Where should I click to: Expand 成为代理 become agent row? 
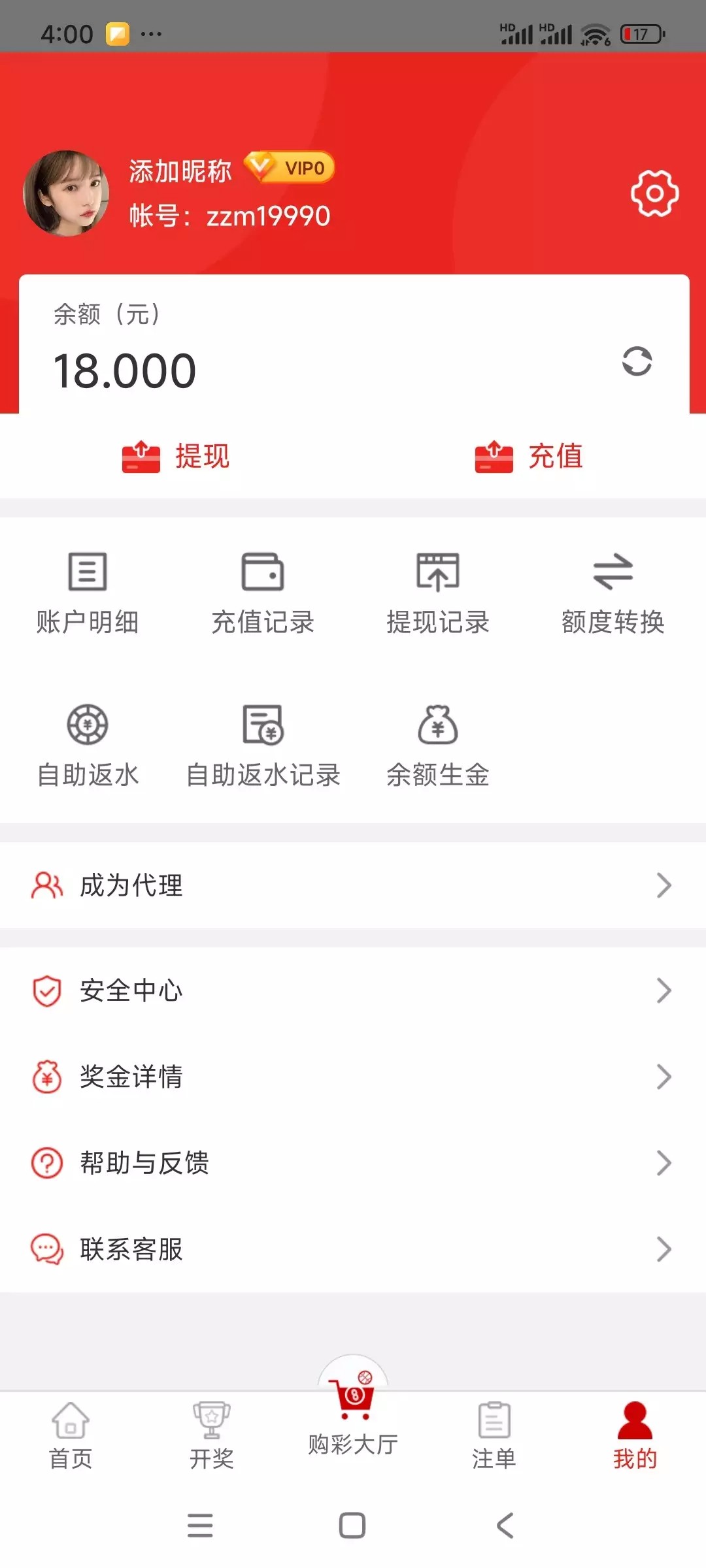pos(353,885)
